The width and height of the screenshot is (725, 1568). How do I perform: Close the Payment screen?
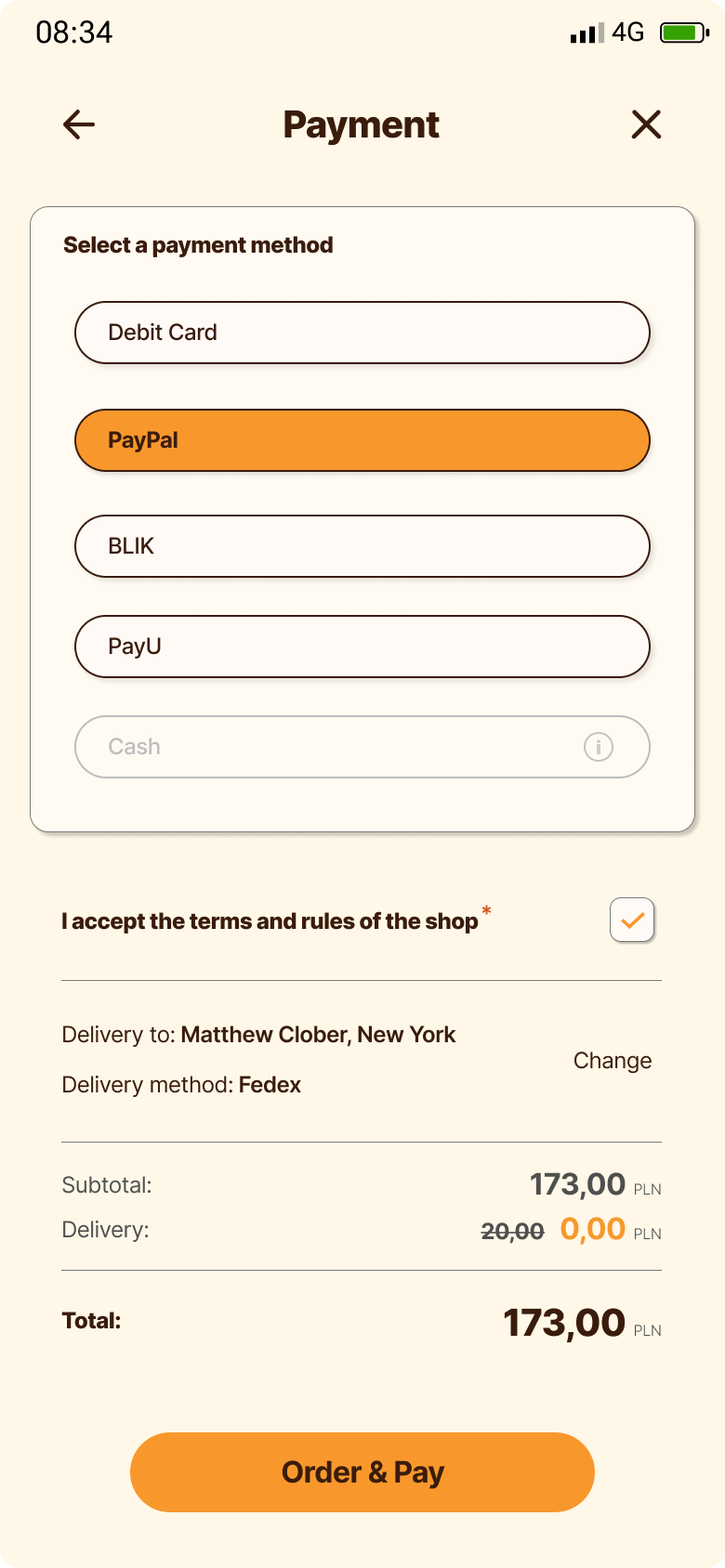[x=646, y=124]
